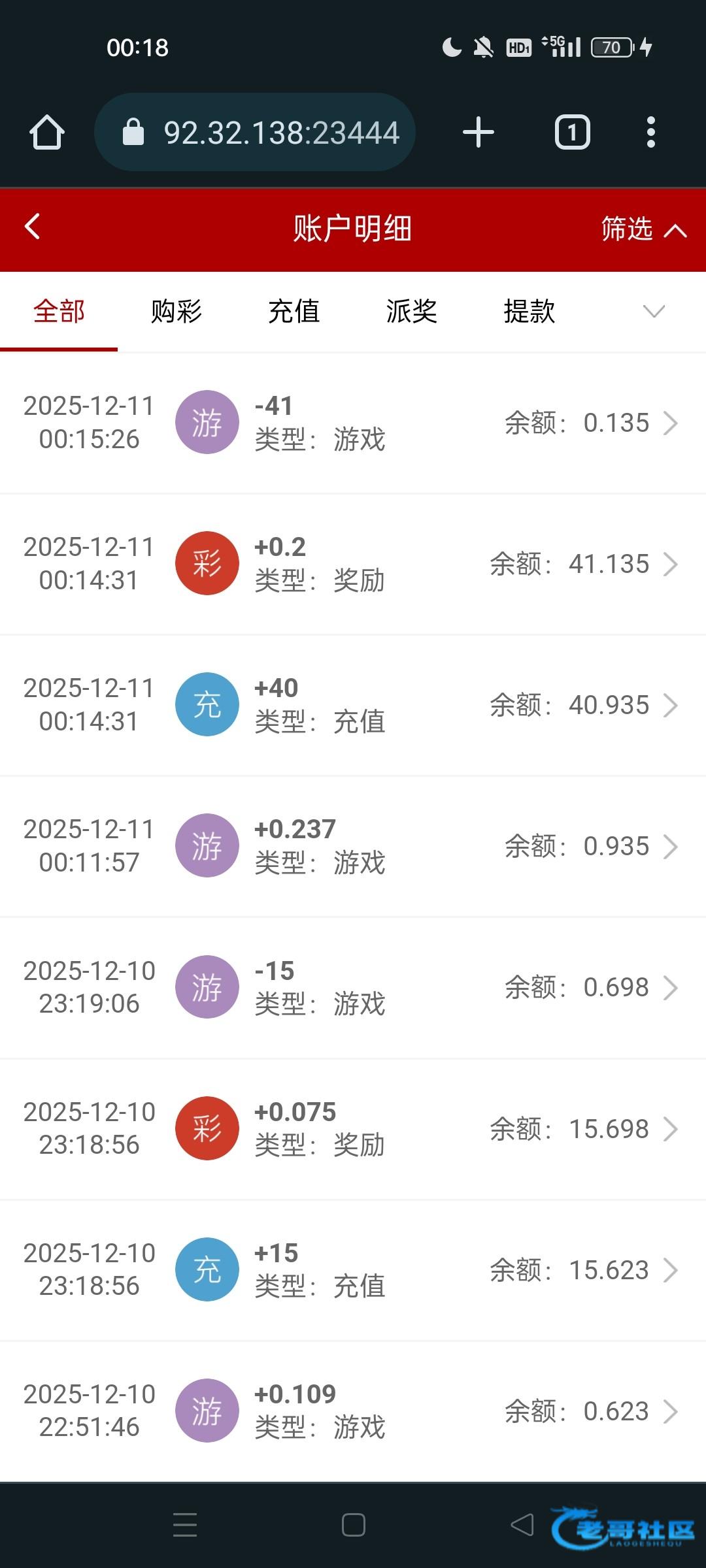Go back from 账户明细 page
The height and width of the screenshot is (1568, 706).
tap(33, 227)
